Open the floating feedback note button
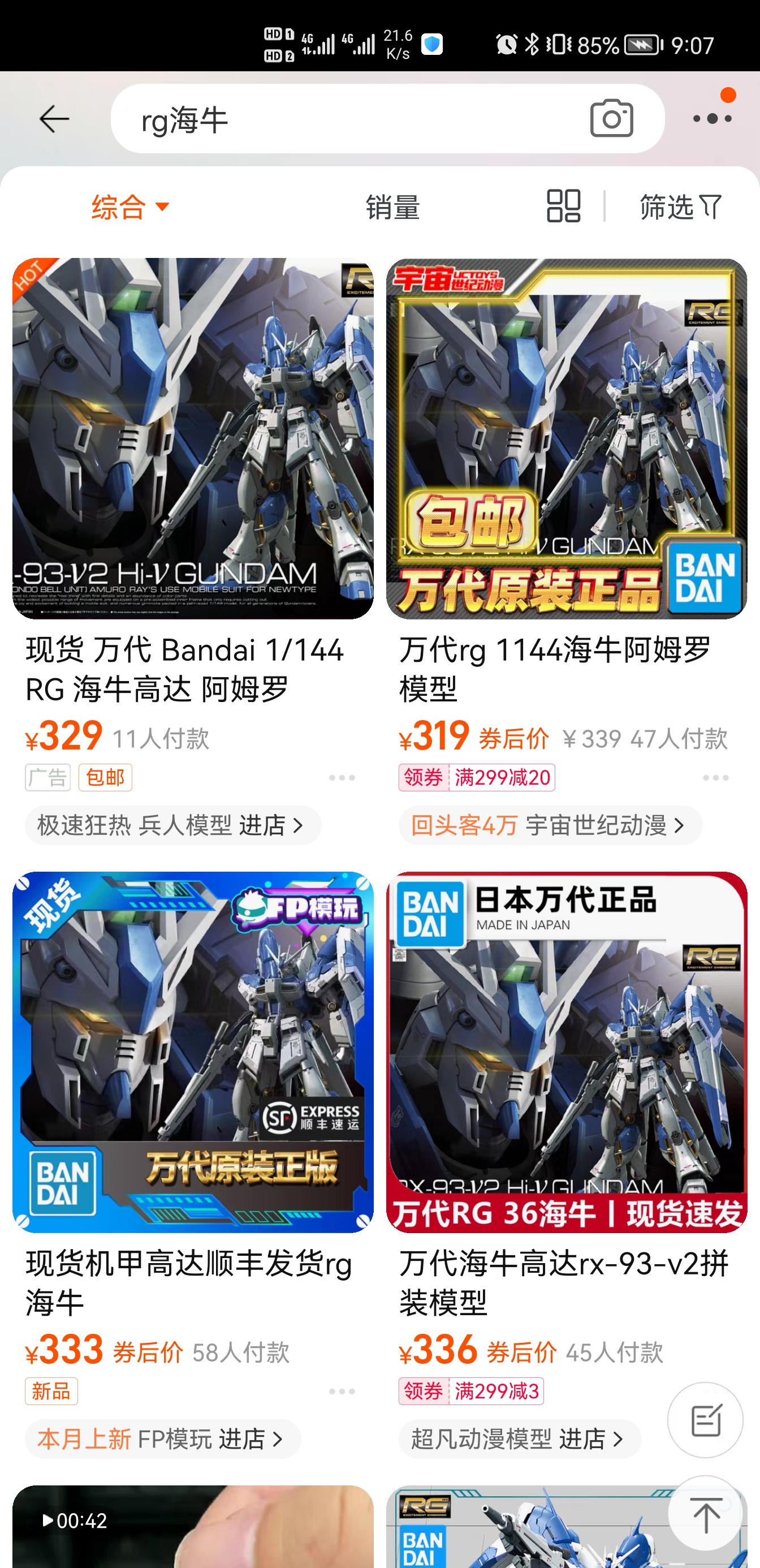Screen dimensions: 760x1568 pos(705,1419)
